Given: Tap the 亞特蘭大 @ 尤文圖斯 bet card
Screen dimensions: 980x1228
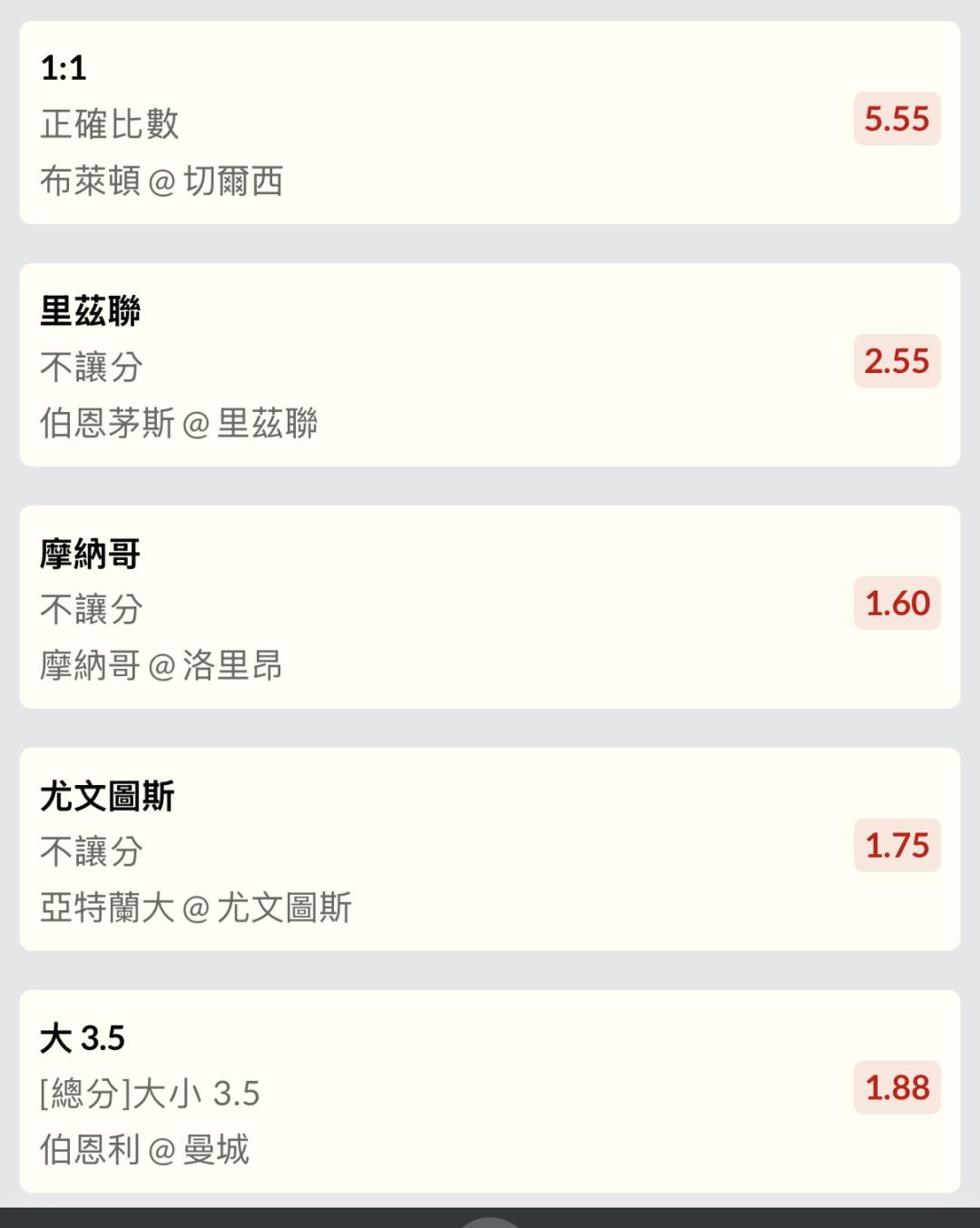Looking at the screenshot, I should (x=490, y=850).
